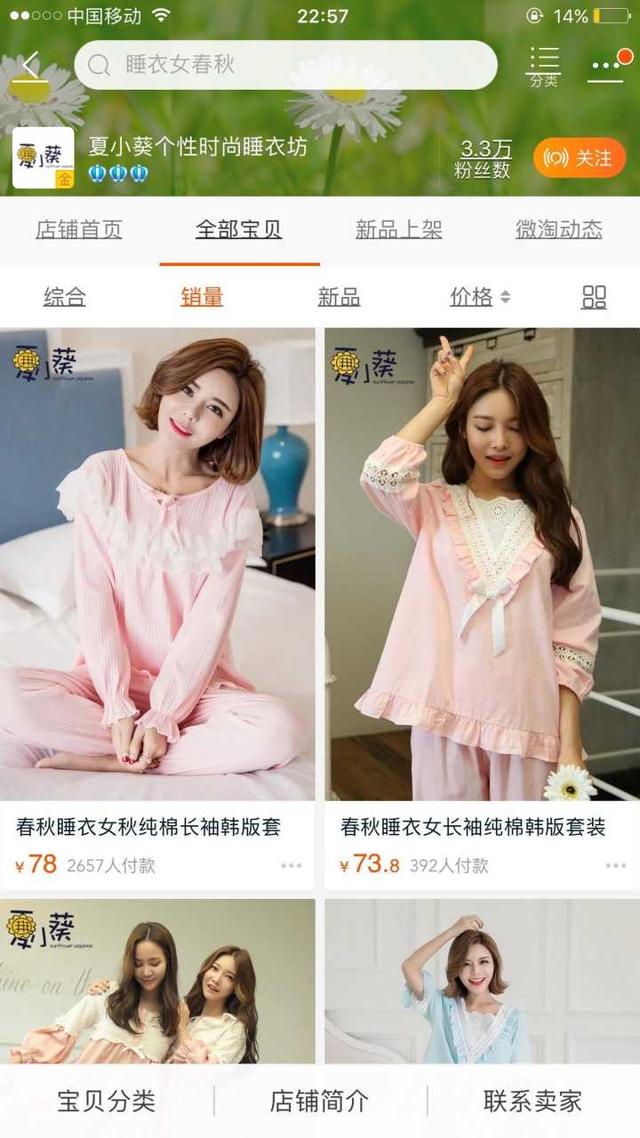Sort products by 销量
Viewport: 640px width, 1138px height.
click(202, 297)
